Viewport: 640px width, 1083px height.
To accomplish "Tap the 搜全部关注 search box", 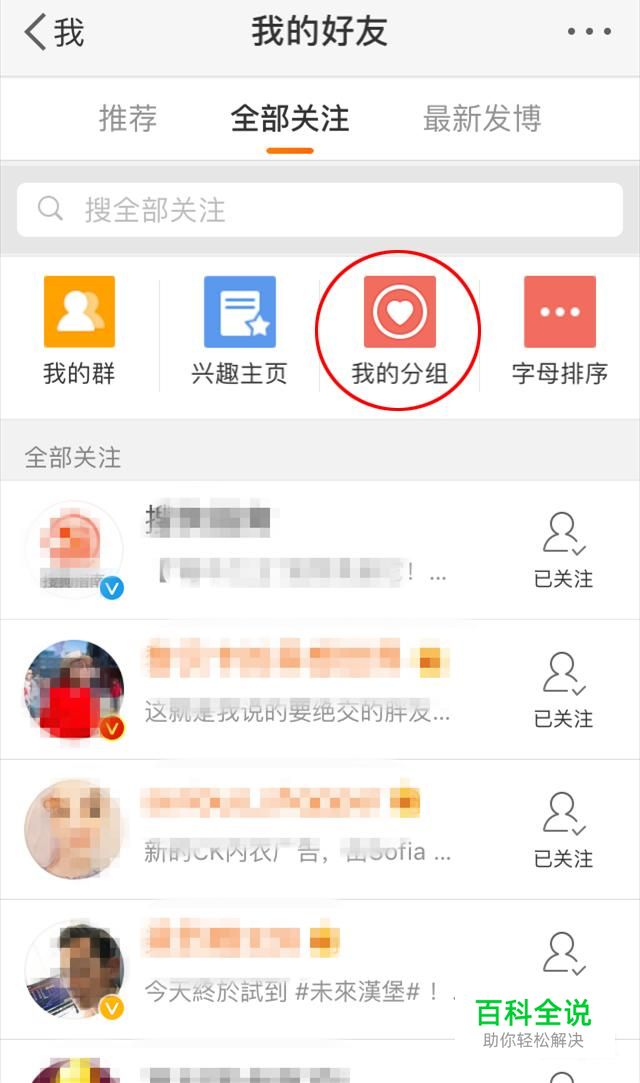I will 320,209.
